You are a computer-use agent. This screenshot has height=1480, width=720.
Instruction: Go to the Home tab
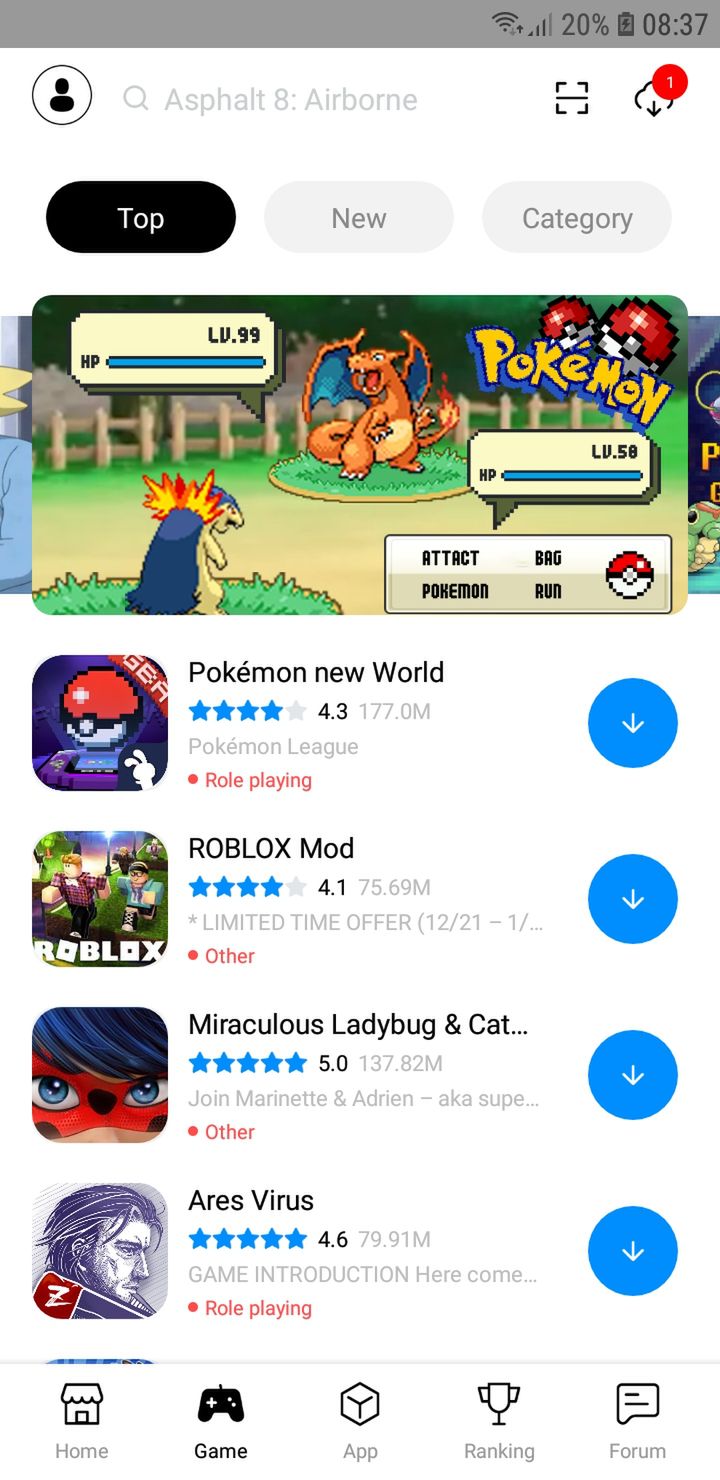click(82, 1421)
